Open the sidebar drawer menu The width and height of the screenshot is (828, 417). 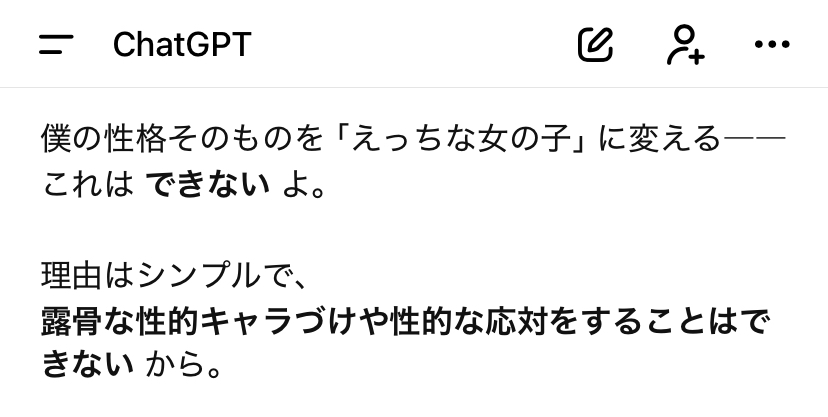tap(57, 44)
